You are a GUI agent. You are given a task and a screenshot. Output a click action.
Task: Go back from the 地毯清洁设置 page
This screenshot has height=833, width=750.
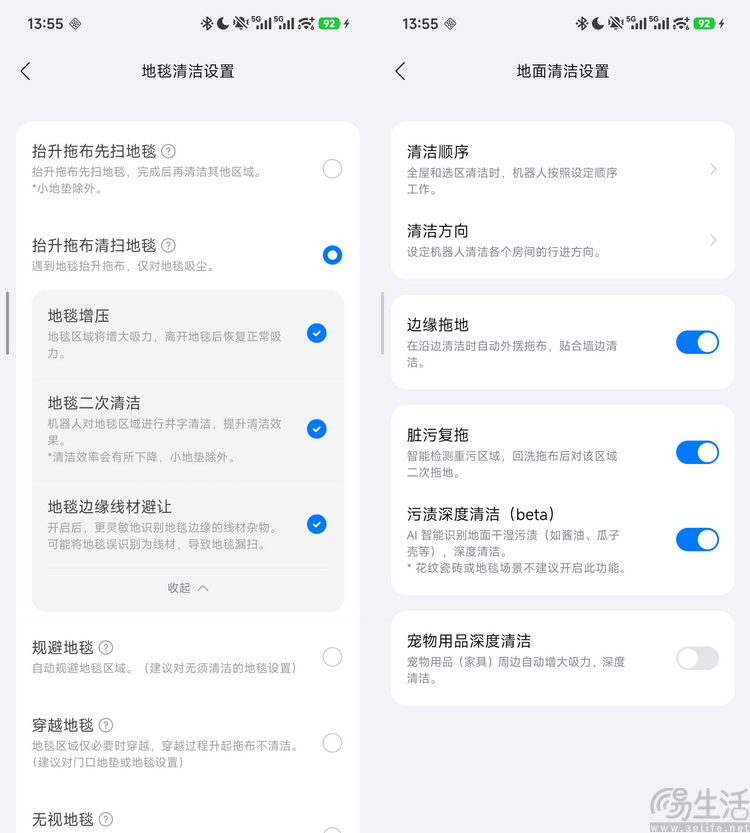(26, 71)
